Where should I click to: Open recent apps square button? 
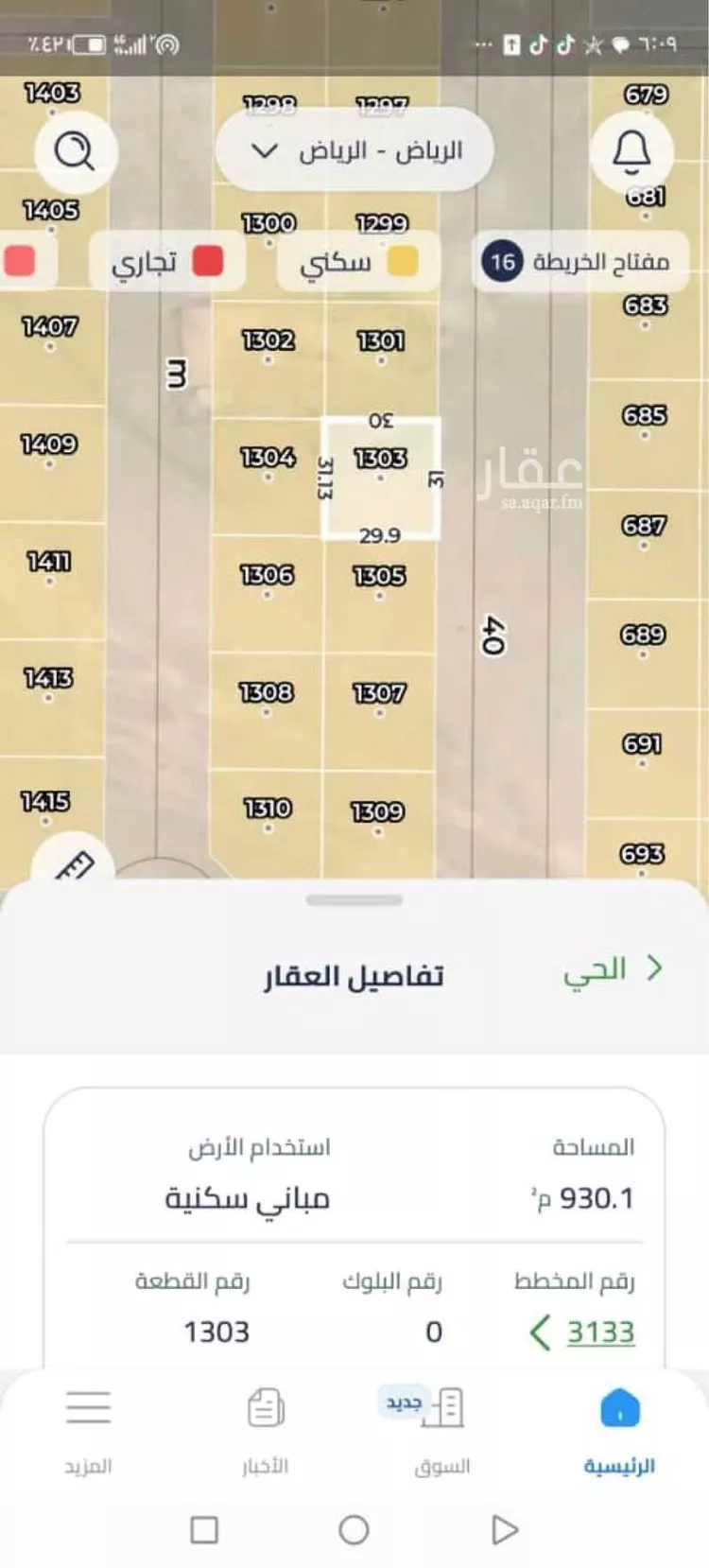click(204, 1529)
